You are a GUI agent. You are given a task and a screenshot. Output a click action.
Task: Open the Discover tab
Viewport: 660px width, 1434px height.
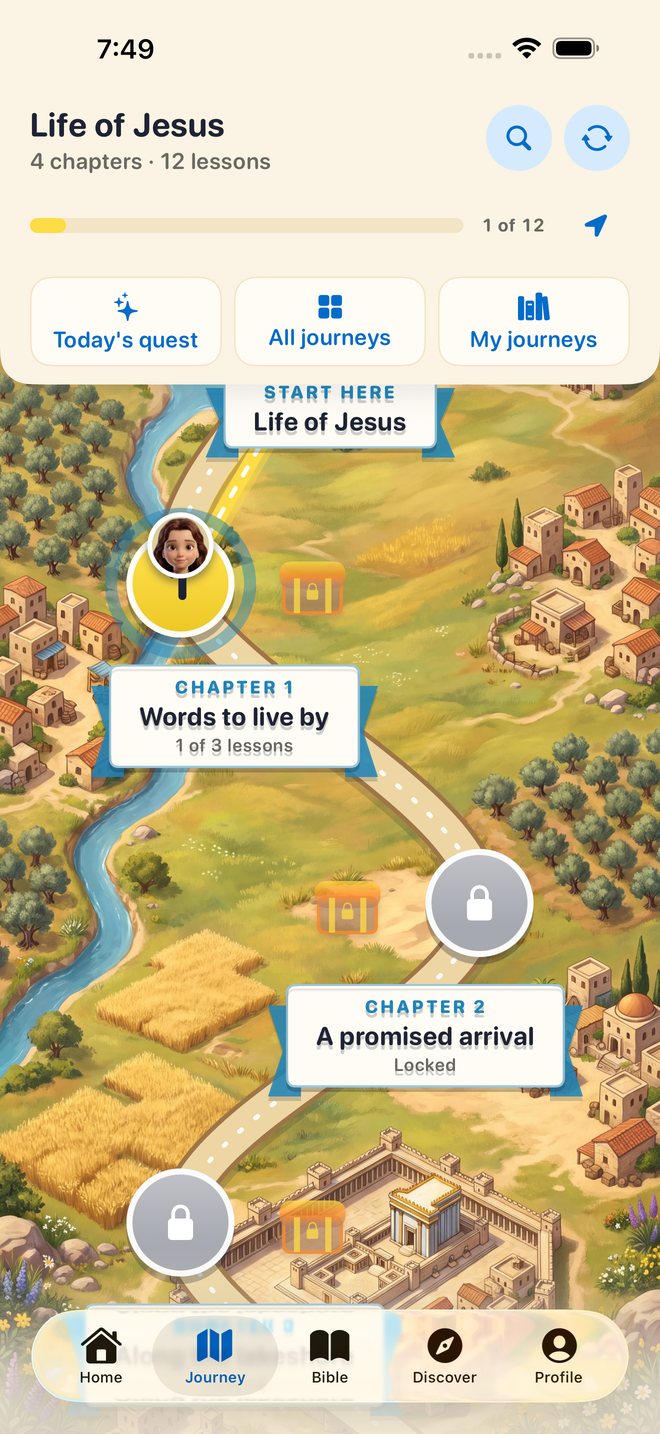(444, 1356)
